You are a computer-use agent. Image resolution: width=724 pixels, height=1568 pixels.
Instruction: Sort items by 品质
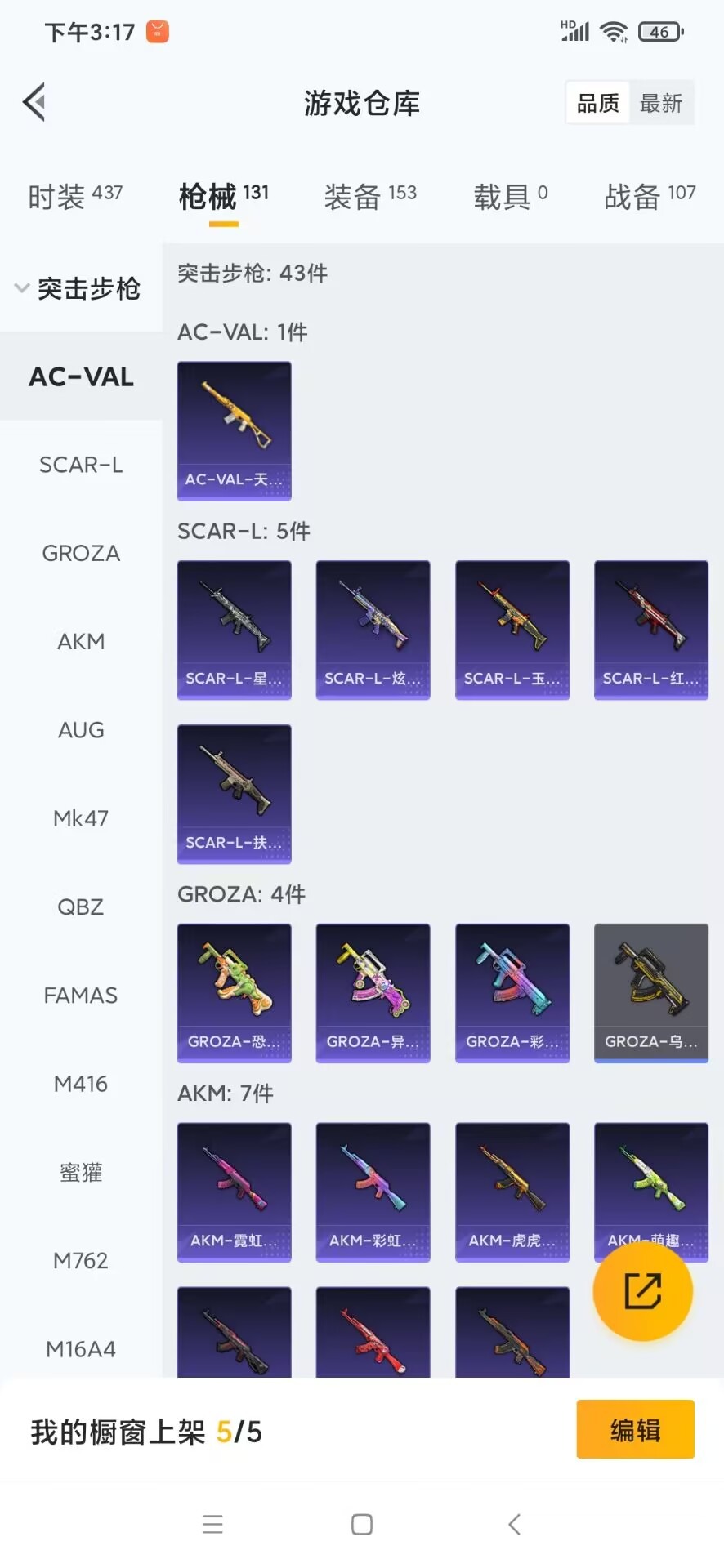click(x=598, y=103)
